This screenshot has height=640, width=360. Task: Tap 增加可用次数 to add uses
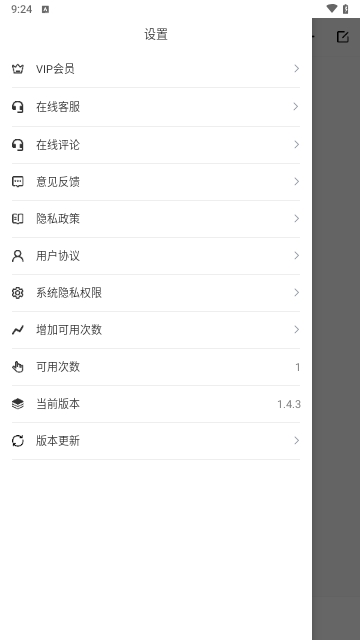tap(156, 330)
